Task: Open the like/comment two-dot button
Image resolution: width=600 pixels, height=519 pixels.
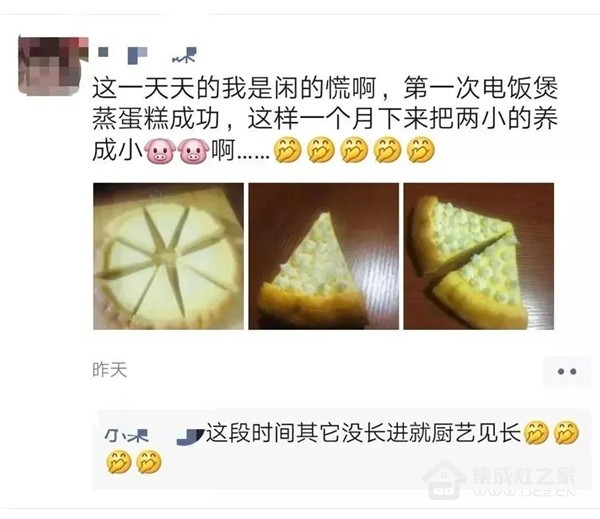Action: pos(567,371)
